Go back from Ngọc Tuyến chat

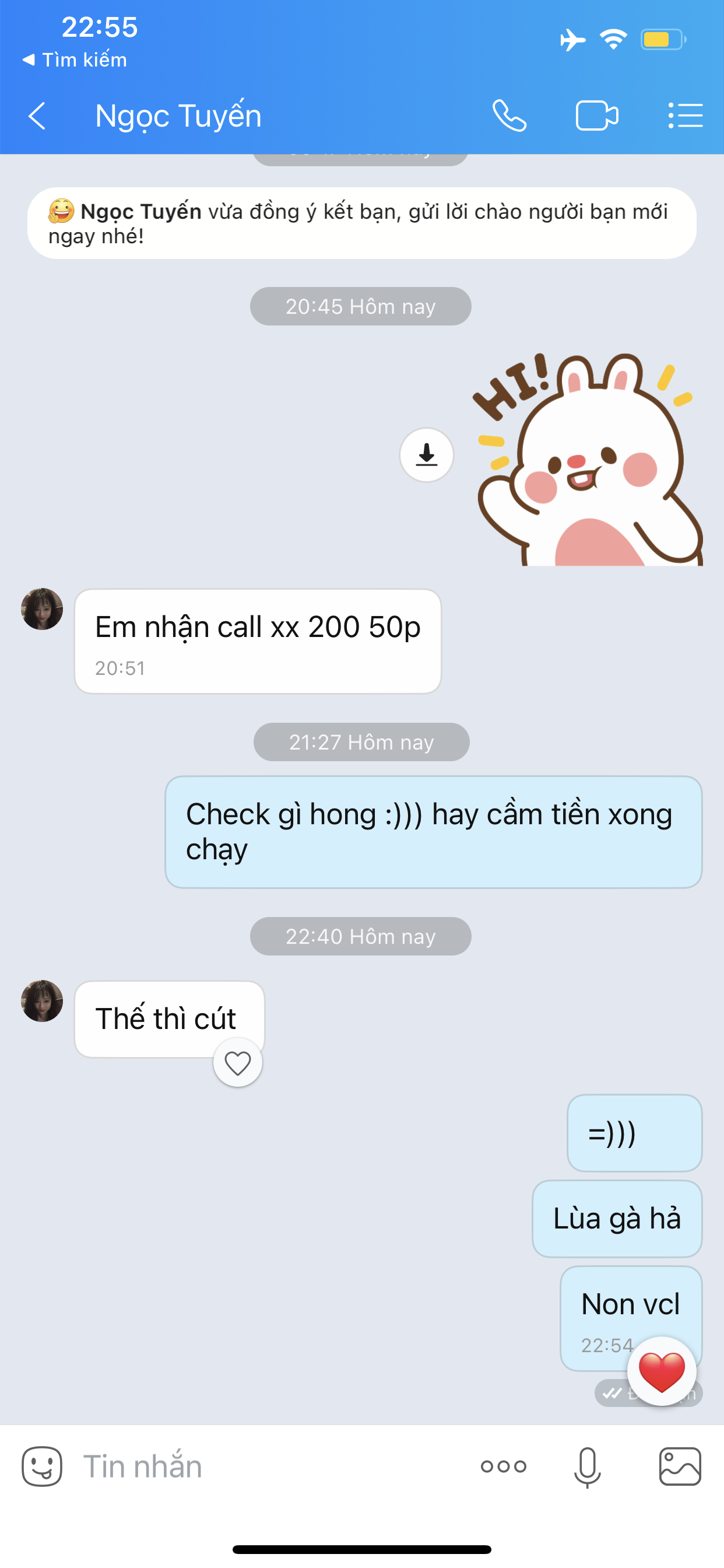[37, 116]
